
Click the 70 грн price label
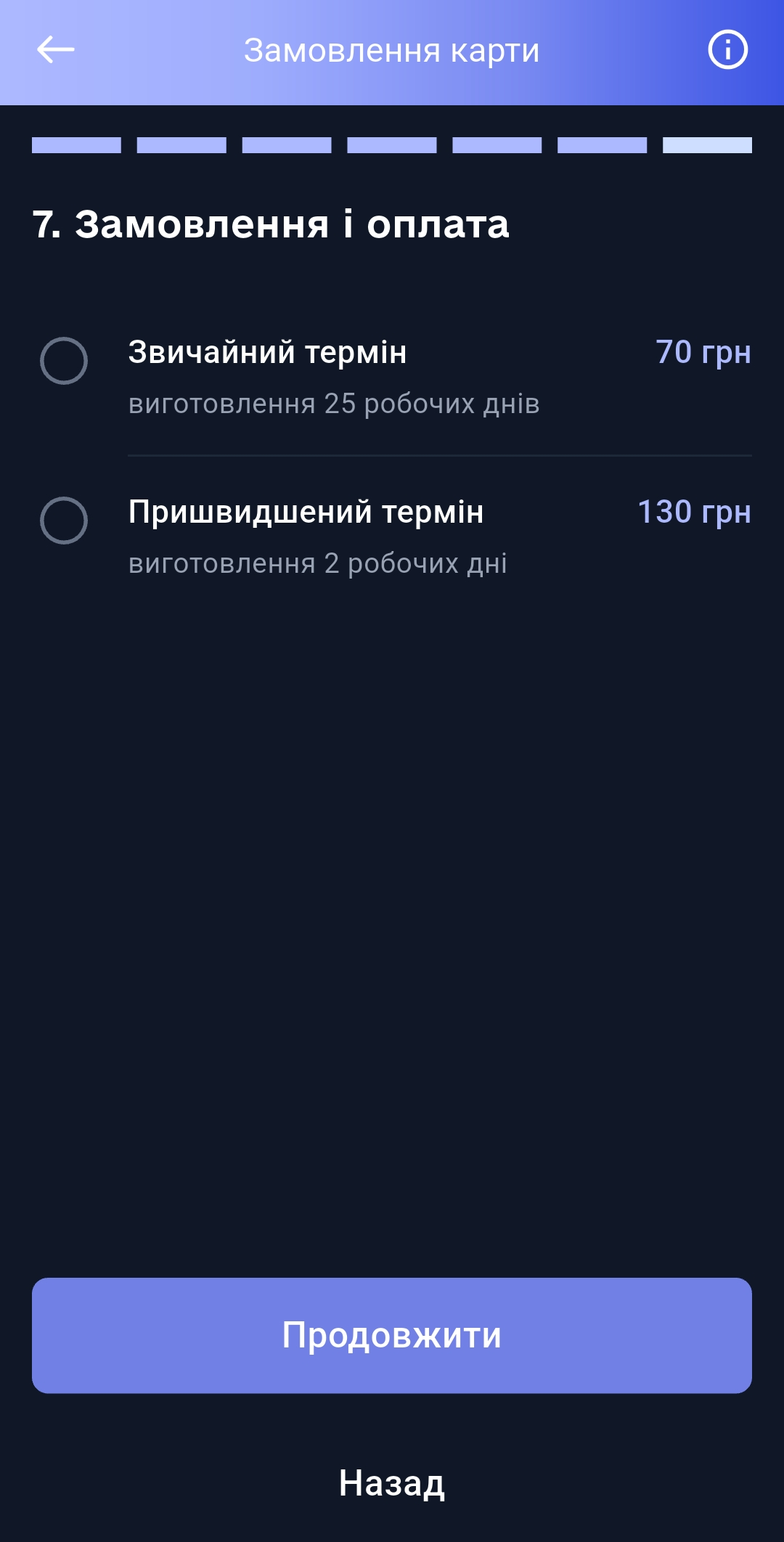click(703, 353)
